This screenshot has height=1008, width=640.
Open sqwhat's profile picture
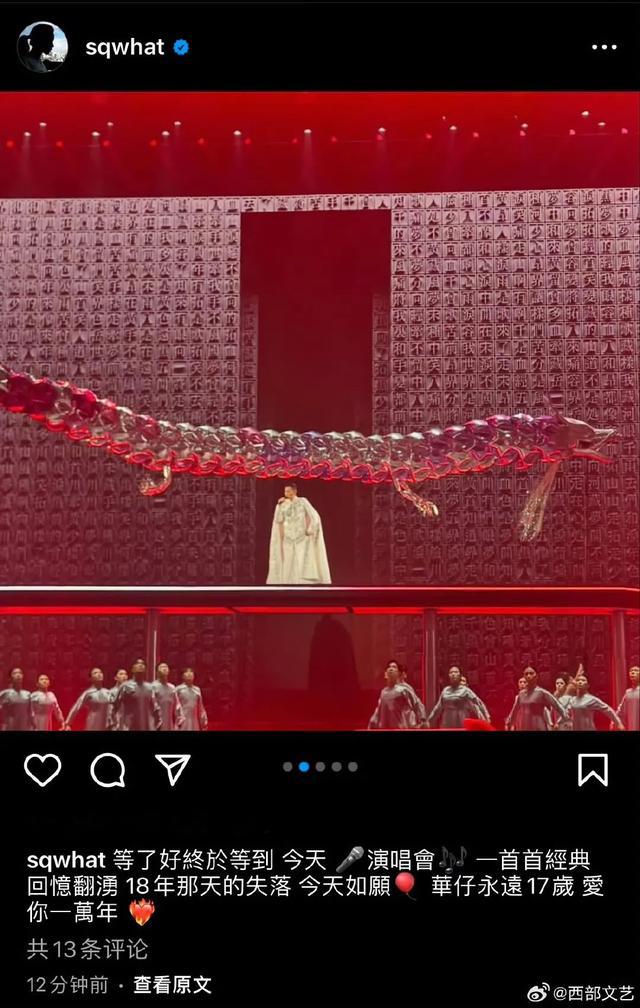coord(42,47)
